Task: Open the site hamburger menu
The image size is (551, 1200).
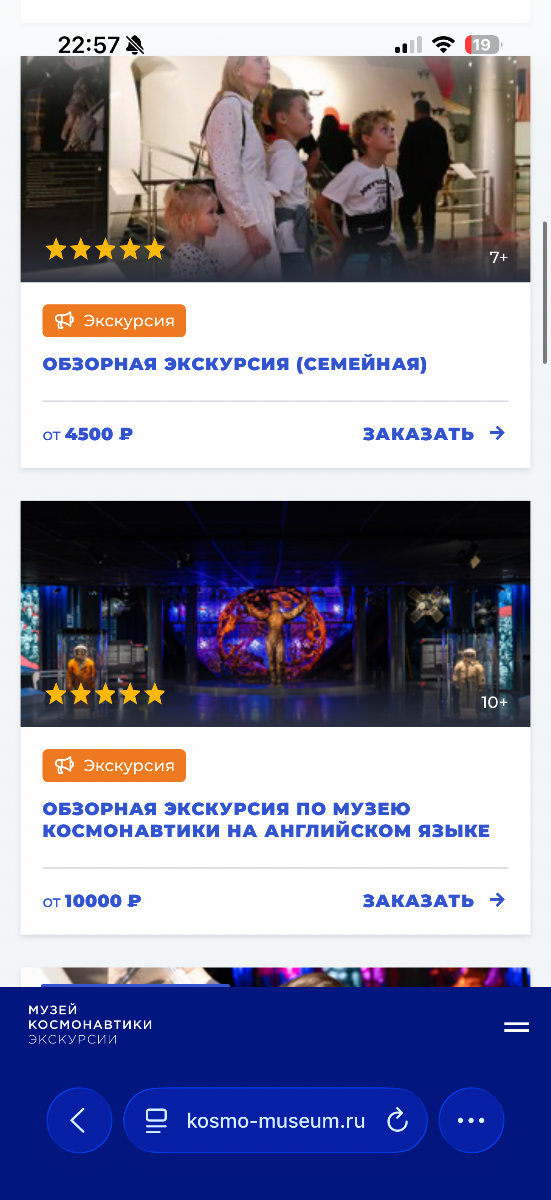Action: click(x=516, y=1026)
